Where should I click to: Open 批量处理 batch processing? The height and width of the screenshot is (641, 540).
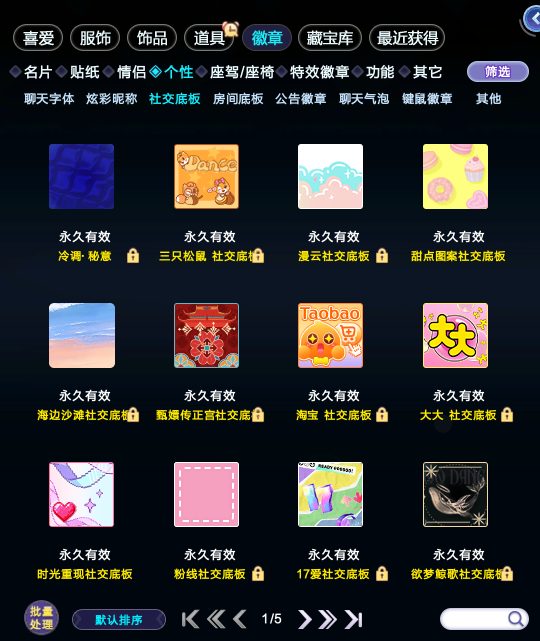[x=41, y=617]
